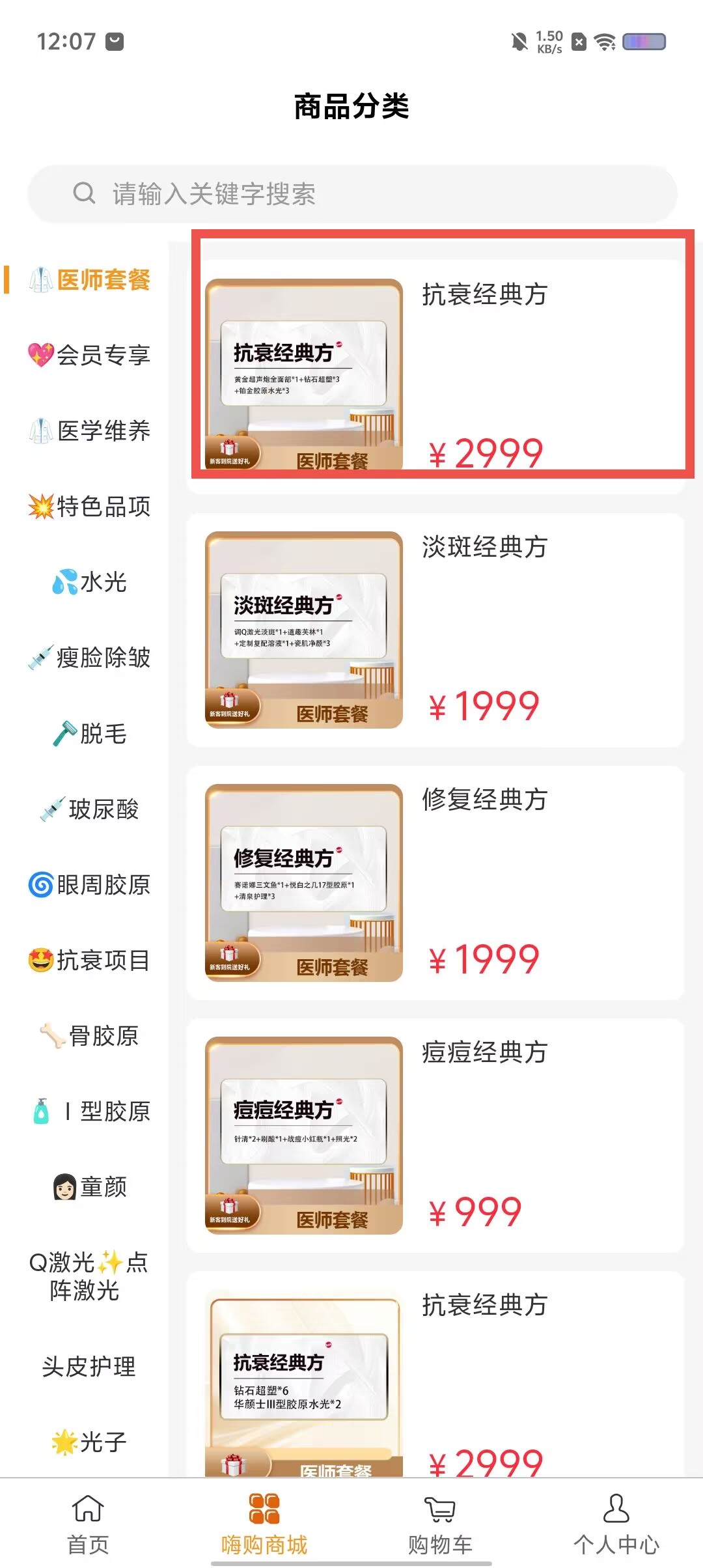Show the 骨胶原 category
703x1568 pixels.
(90, 1036)
